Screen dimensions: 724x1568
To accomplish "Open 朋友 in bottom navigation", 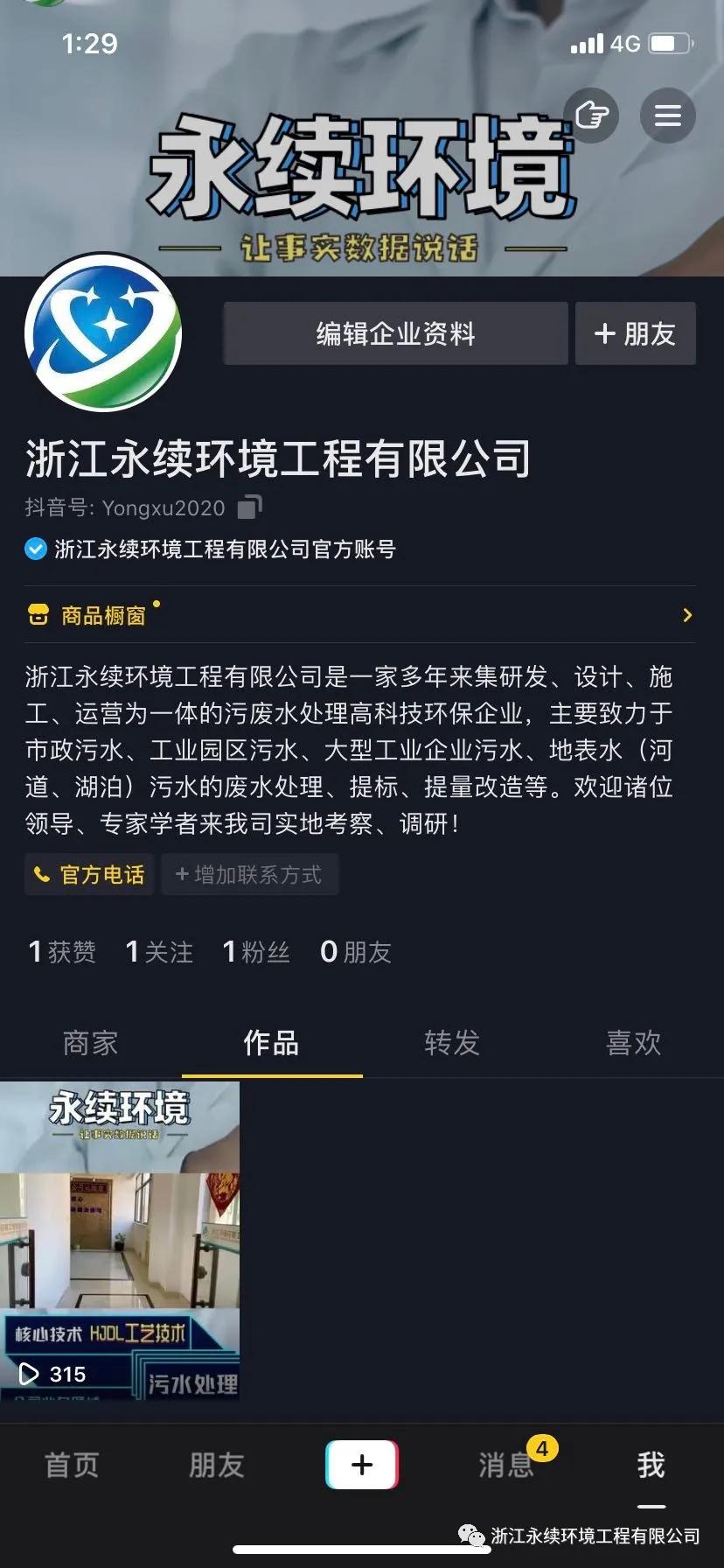I will pos(216,1465).
